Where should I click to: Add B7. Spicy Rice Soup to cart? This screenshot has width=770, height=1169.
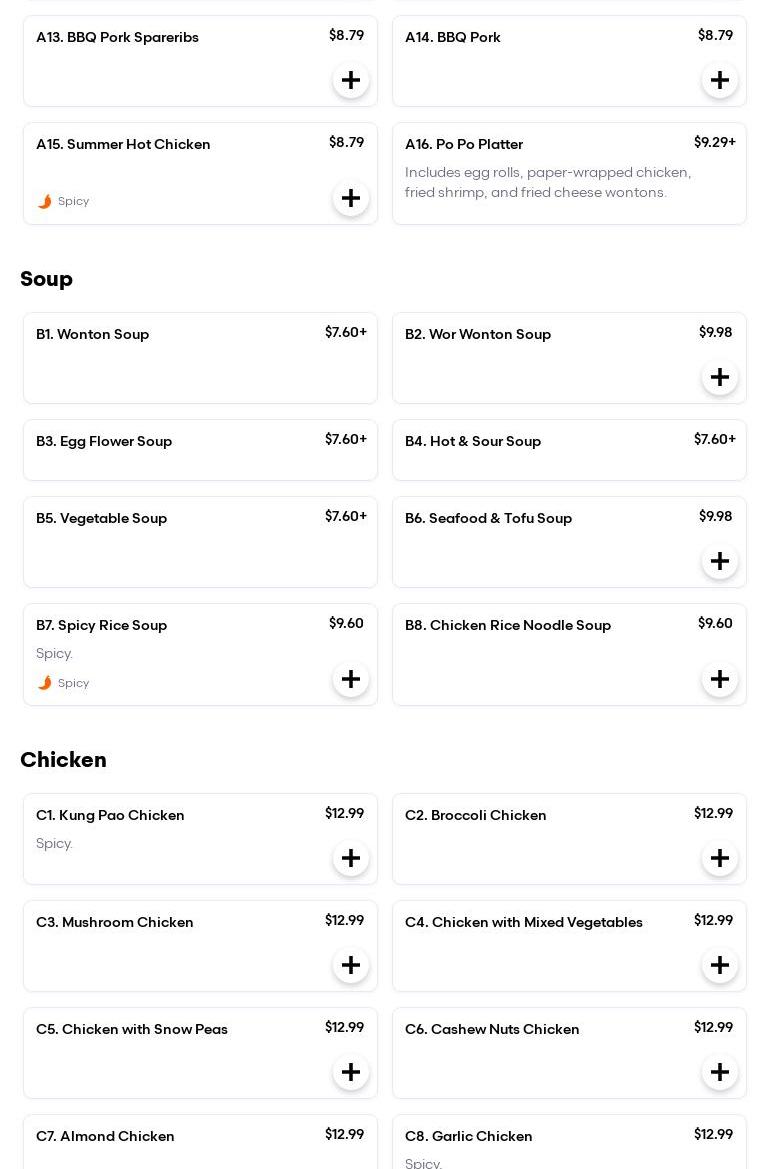click(x=351, y=679)
